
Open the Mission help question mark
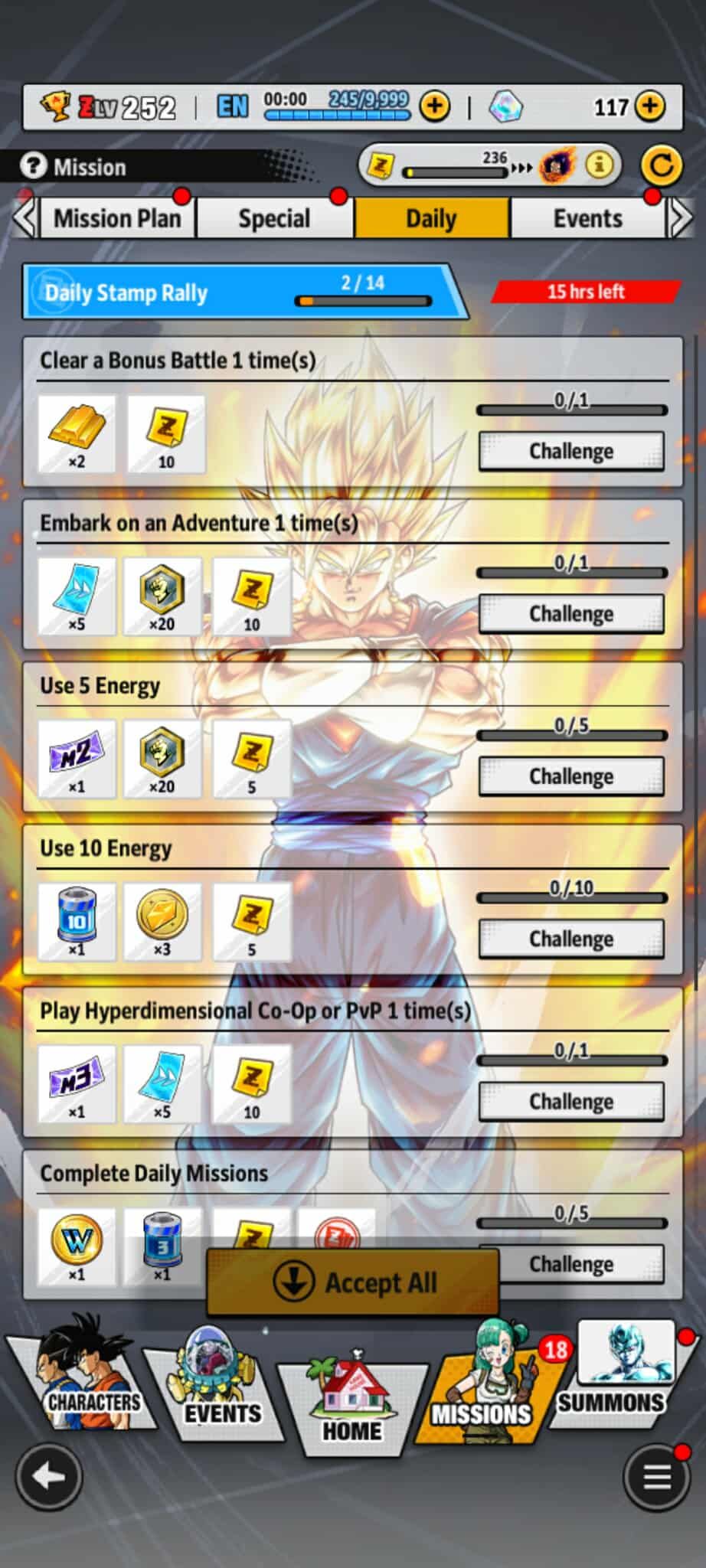pos(33,166)
